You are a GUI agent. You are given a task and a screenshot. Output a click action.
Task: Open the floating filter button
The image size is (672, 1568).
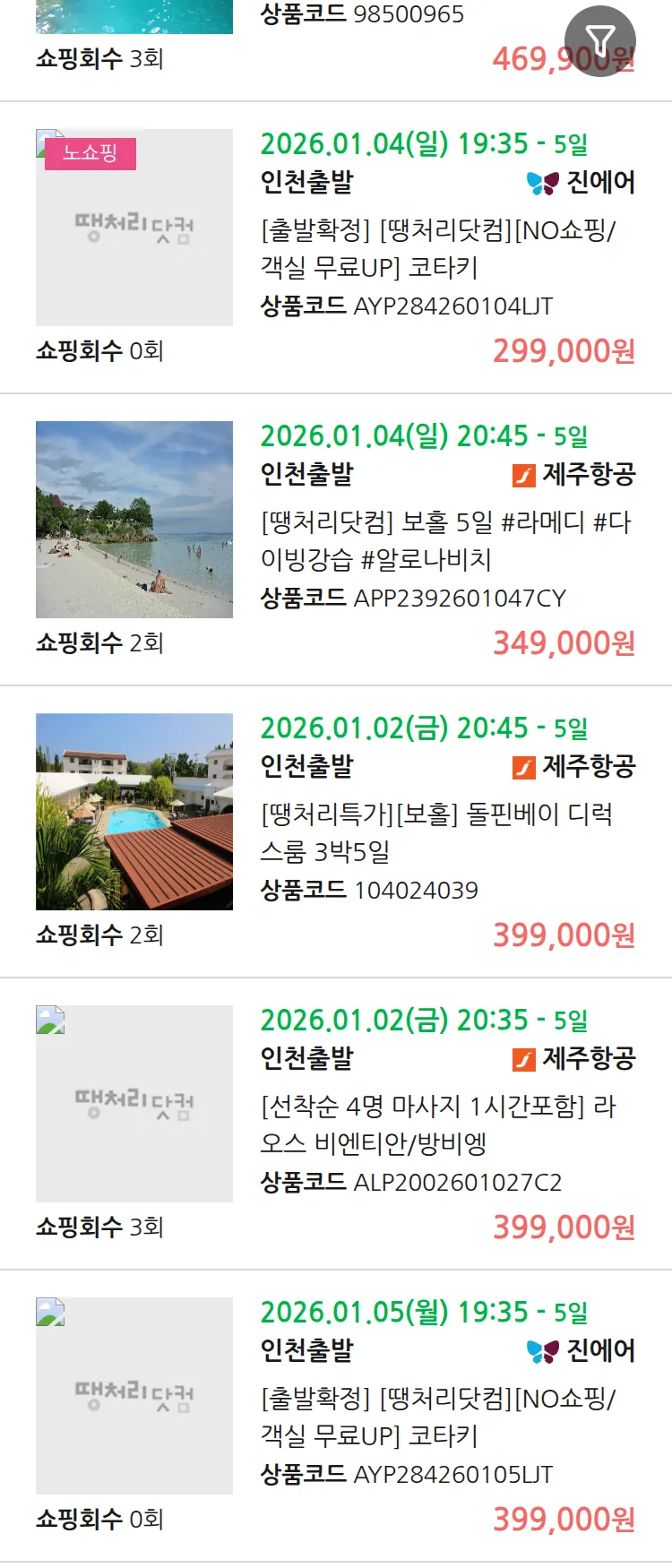[599, 41]
